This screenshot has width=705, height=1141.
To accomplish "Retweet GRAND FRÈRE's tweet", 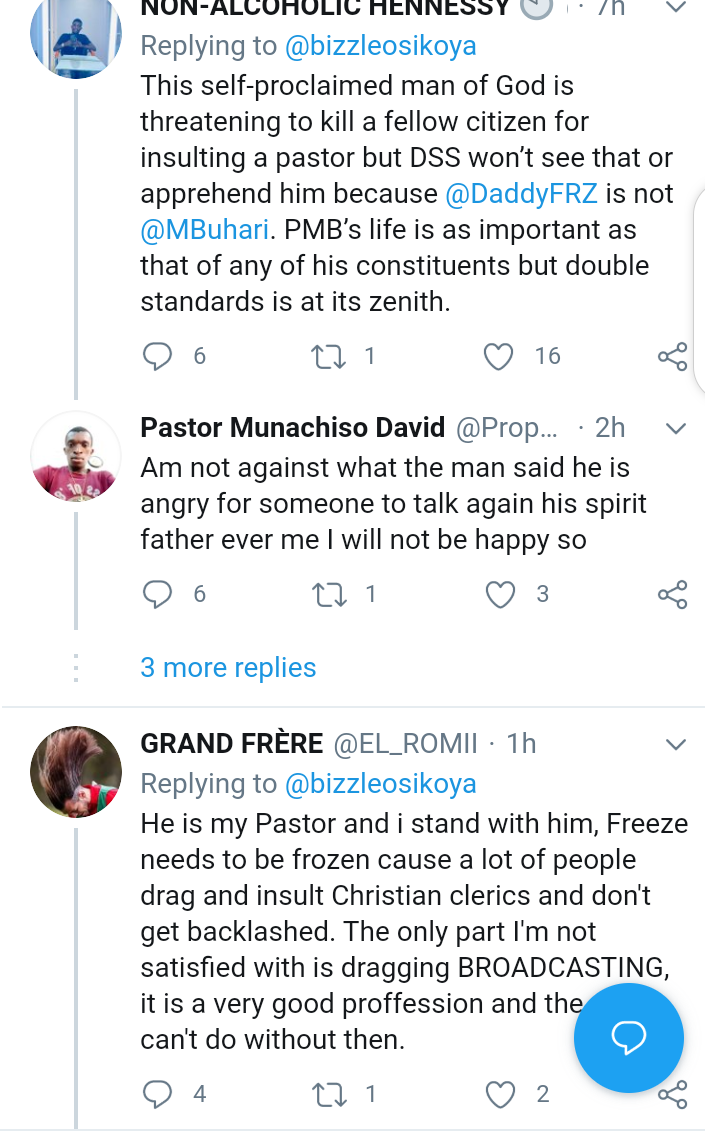I will pyautogui.click(x=330, y=1094).
